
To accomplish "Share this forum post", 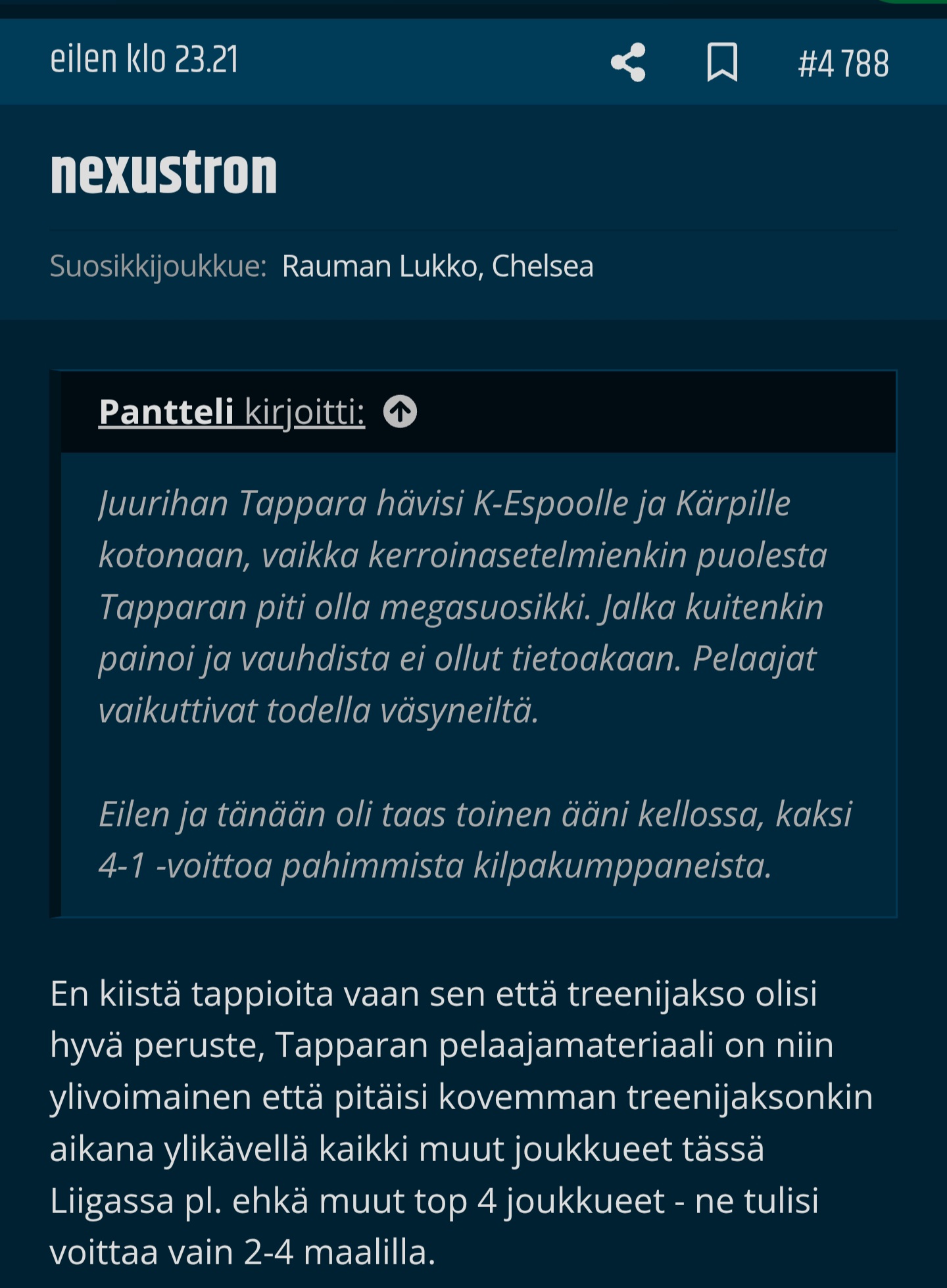I will click(x=628, y=62).
